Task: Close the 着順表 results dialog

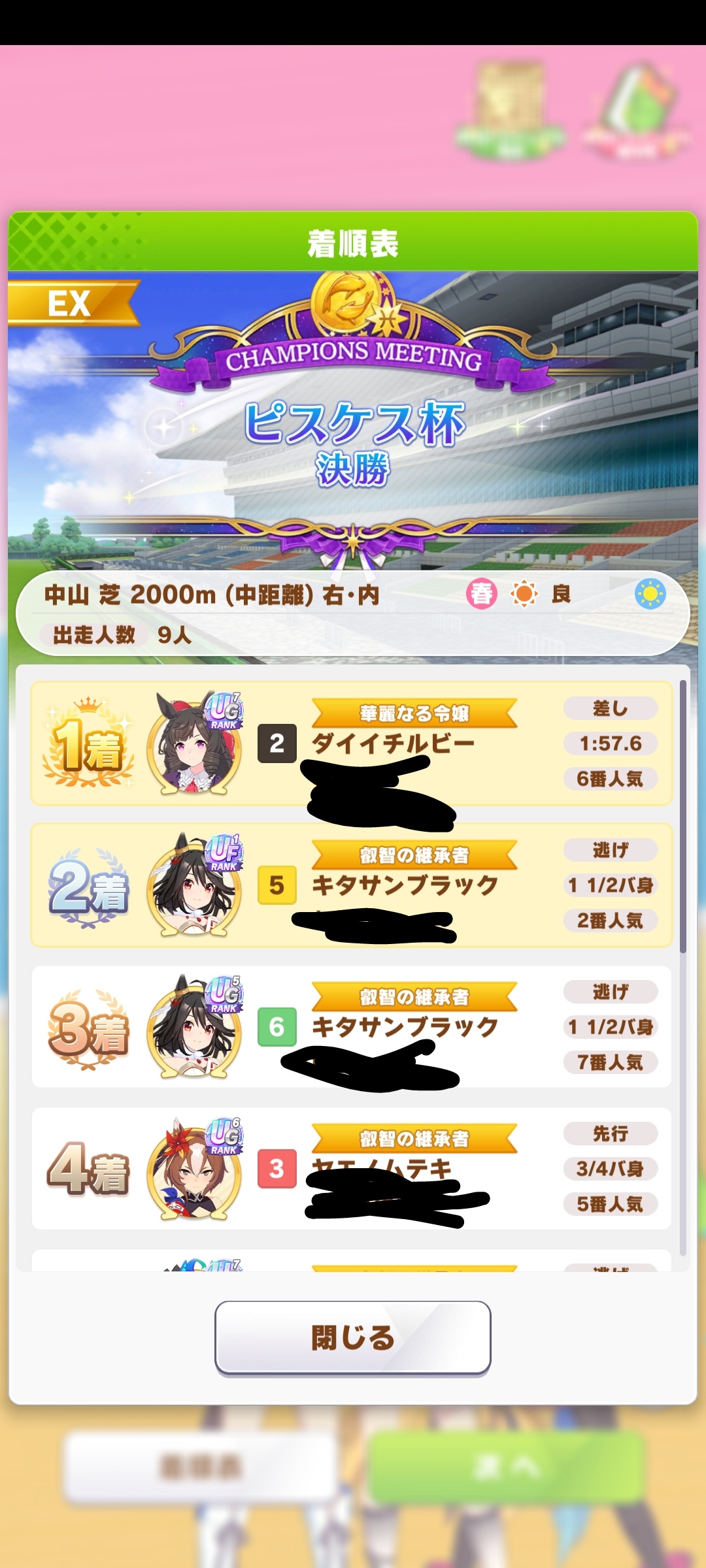Action: (352, 1337)
